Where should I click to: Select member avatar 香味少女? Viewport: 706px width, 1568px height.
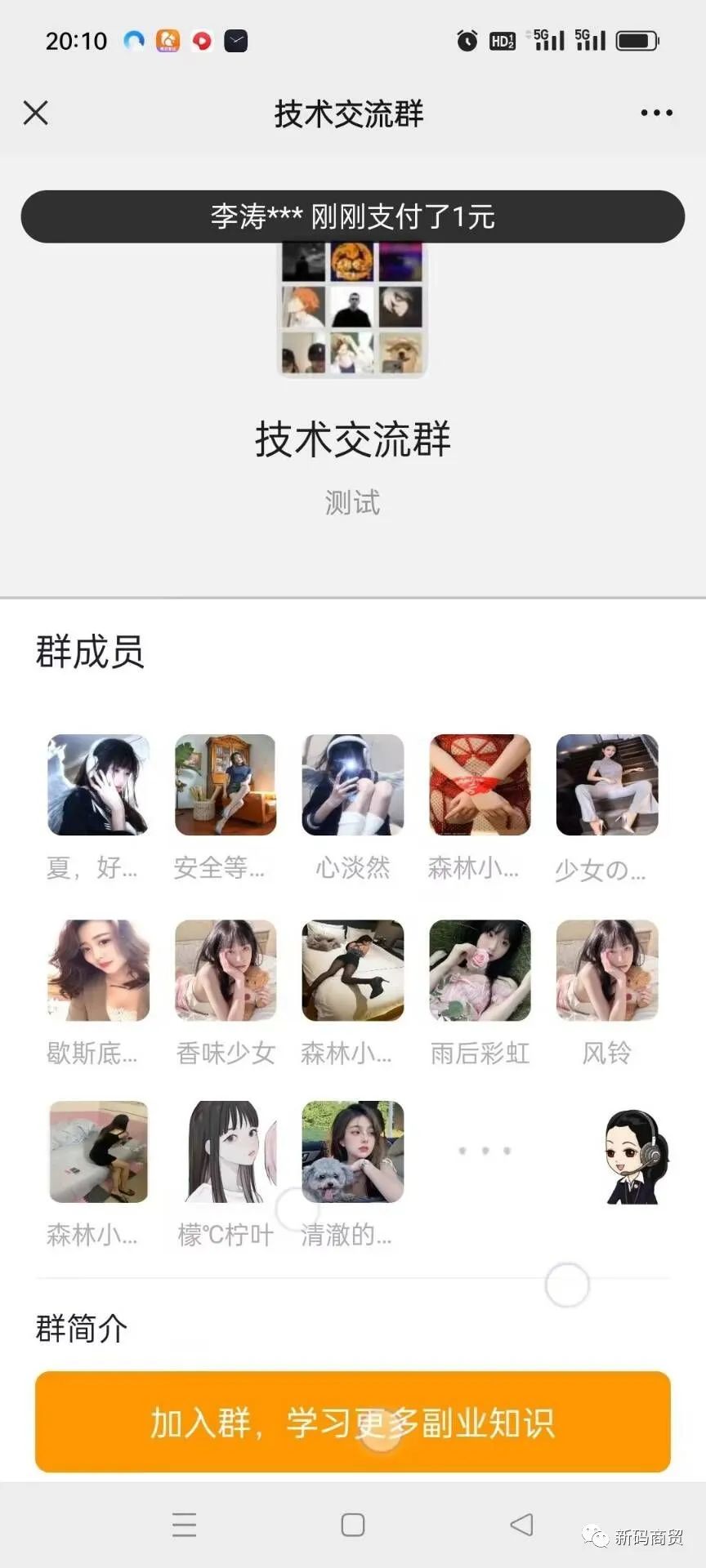tap(225, 970)
